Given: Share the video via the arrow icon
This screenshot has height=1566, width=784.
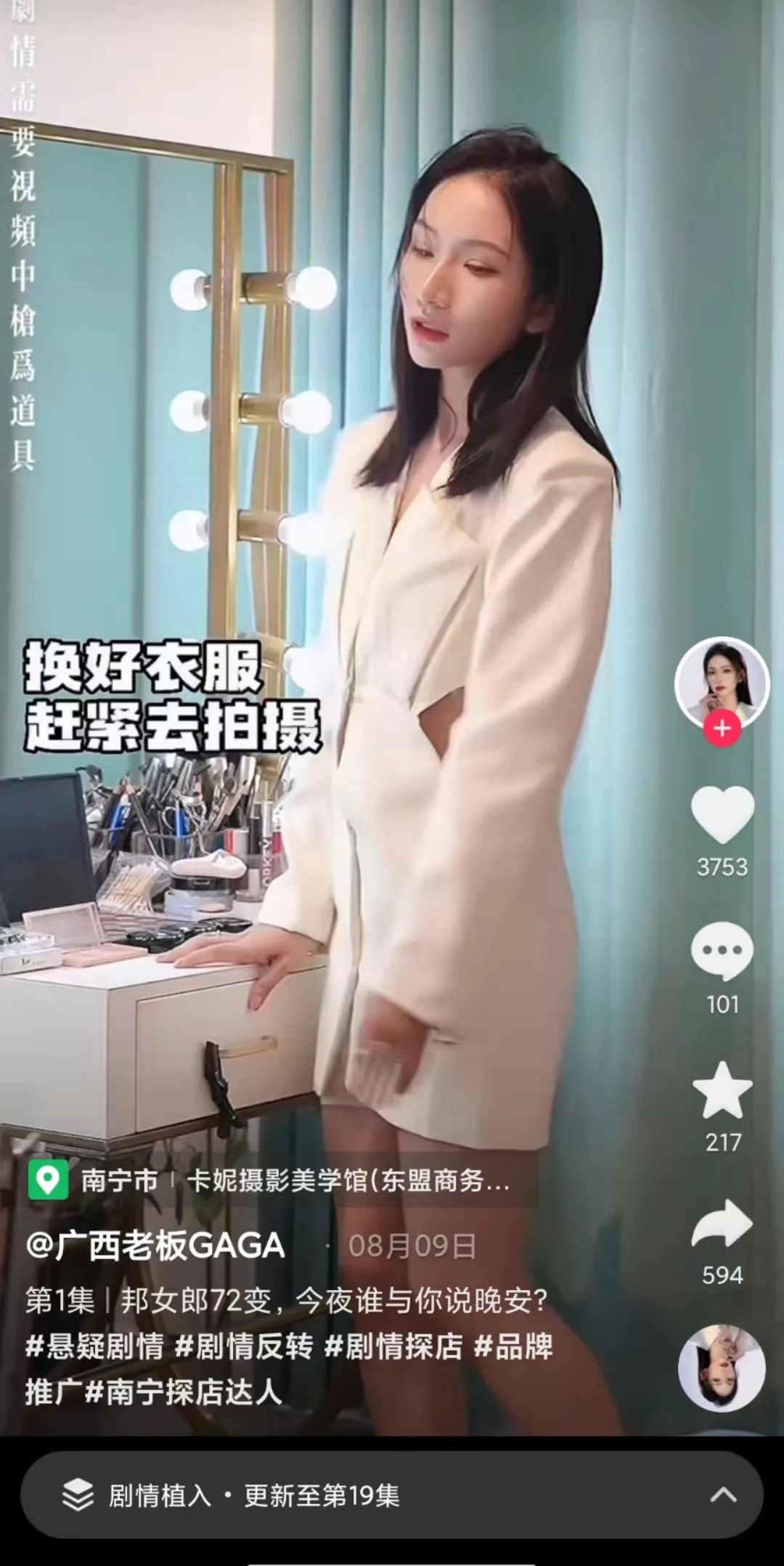Looking at the screenshot, I should 722,1225.
